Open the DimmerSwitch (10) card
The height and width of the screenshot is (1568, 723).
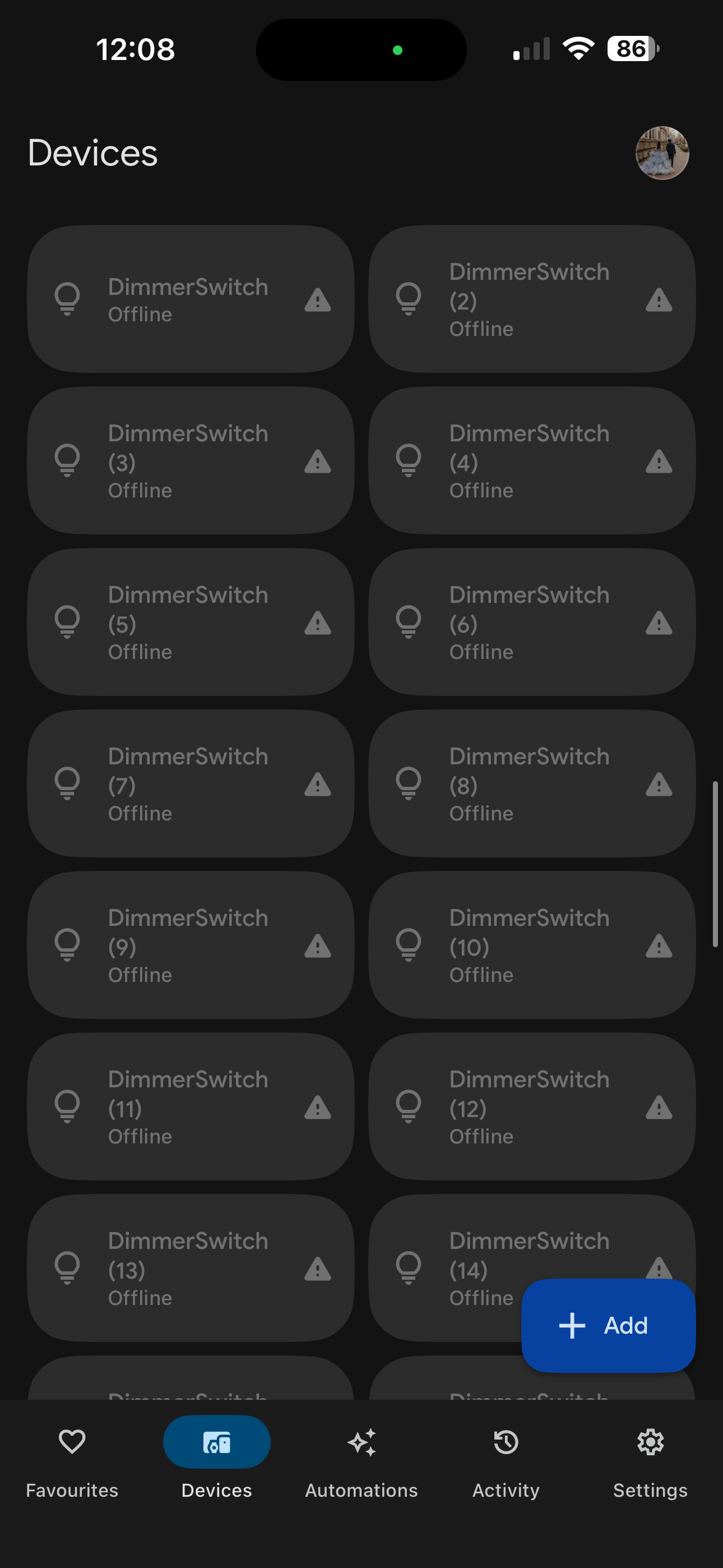coord(531,945)
